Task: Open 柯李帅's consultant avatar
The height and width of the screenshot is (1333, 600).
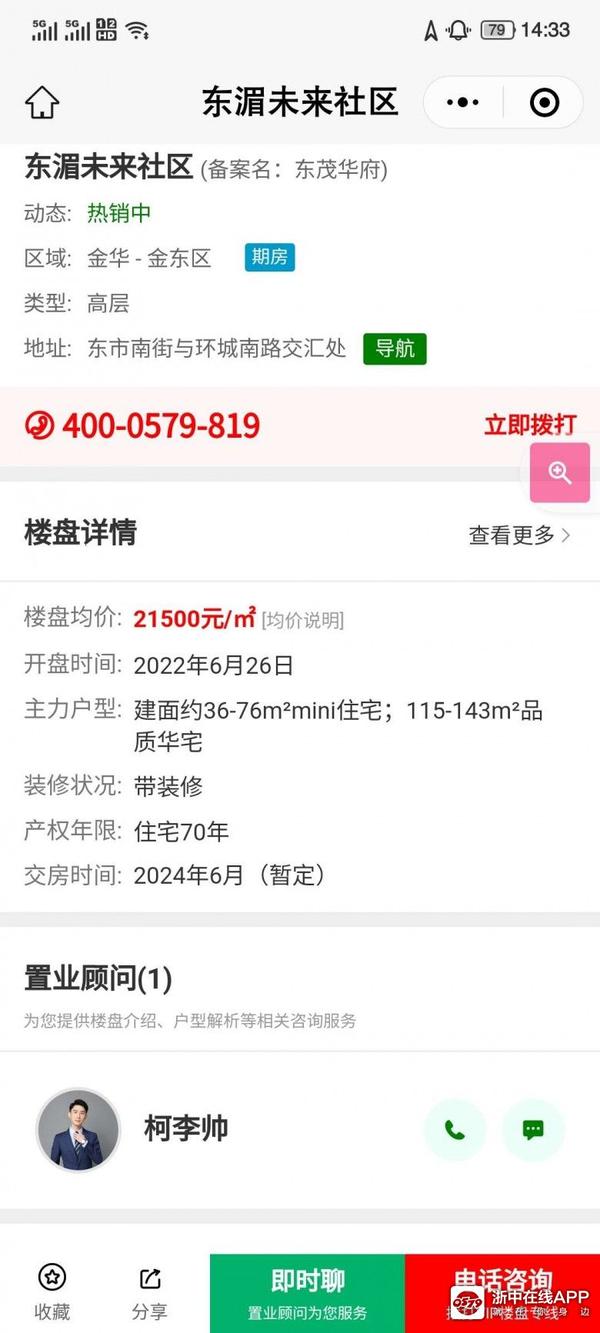Action: 78,1130
